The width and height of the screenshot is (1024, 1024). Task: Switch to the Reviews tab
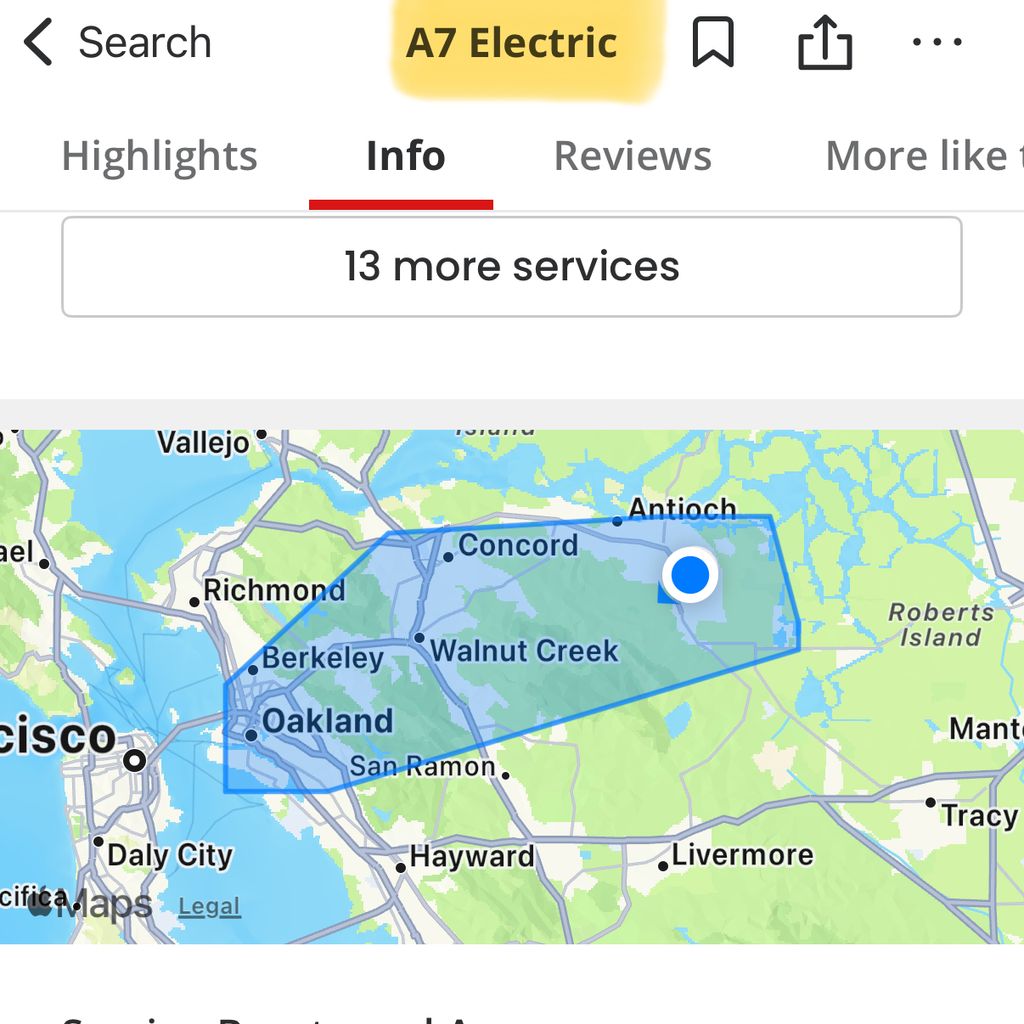point(632,156)
